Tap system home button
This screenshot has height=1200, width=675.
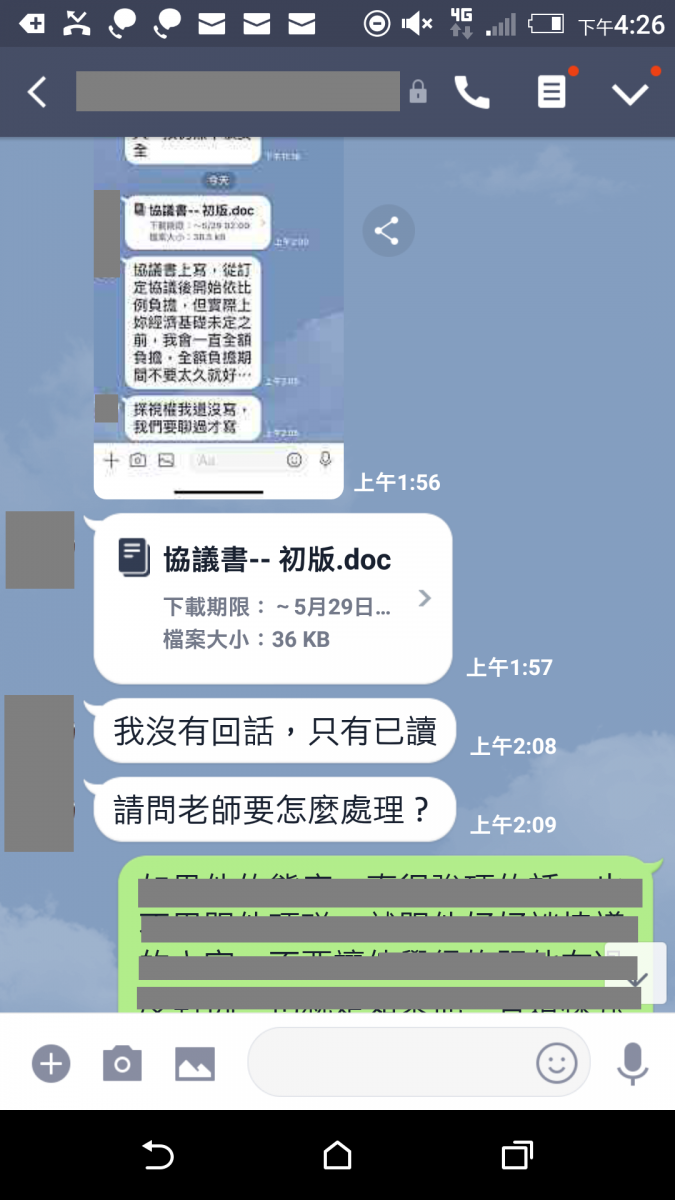(337, 1156)
